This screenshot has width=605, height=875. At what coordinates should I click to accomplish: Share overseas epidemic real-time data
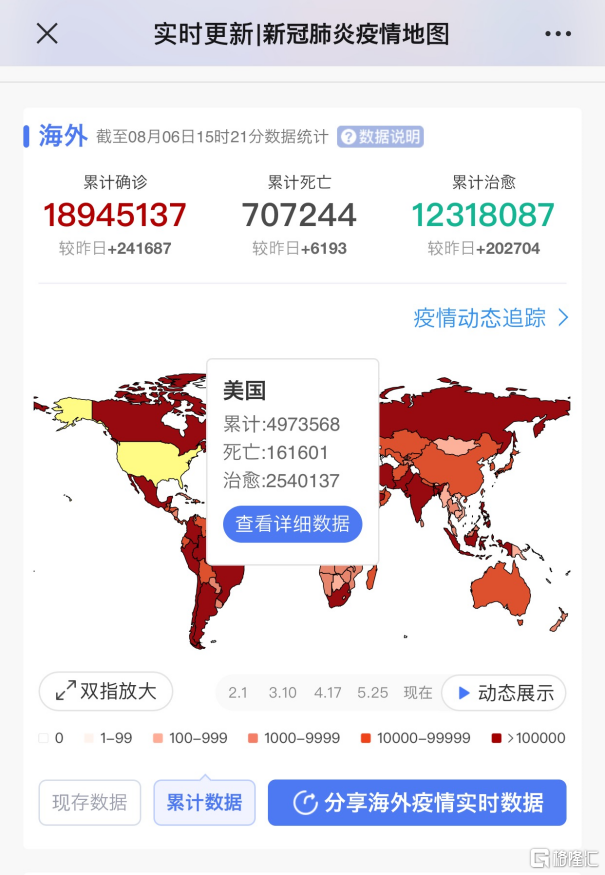click(x=417, y=802)
